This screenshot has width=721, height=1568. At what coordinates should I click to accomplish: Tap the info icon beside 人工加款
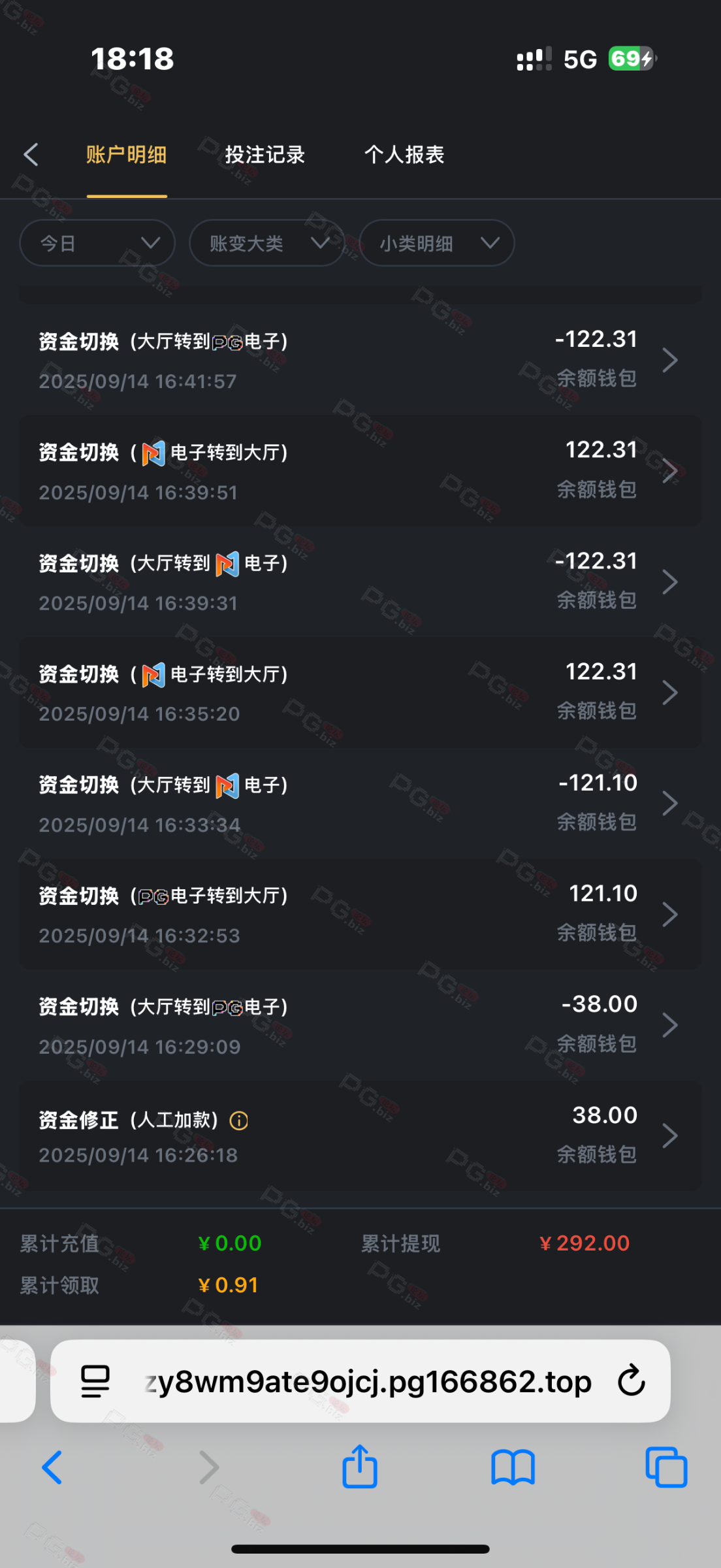[x=239, y=1121]
